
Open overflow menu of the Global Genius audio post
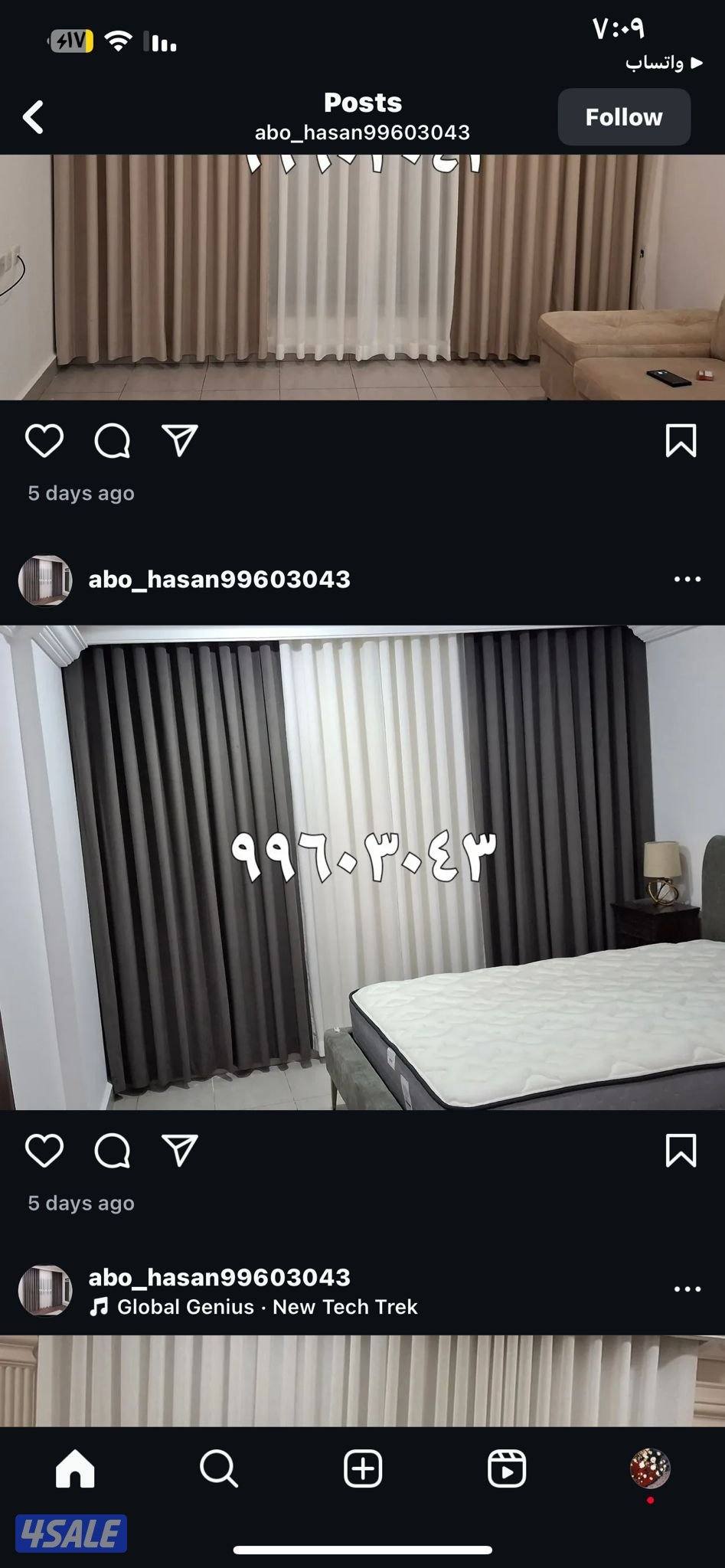click(x=687, y=1289)
